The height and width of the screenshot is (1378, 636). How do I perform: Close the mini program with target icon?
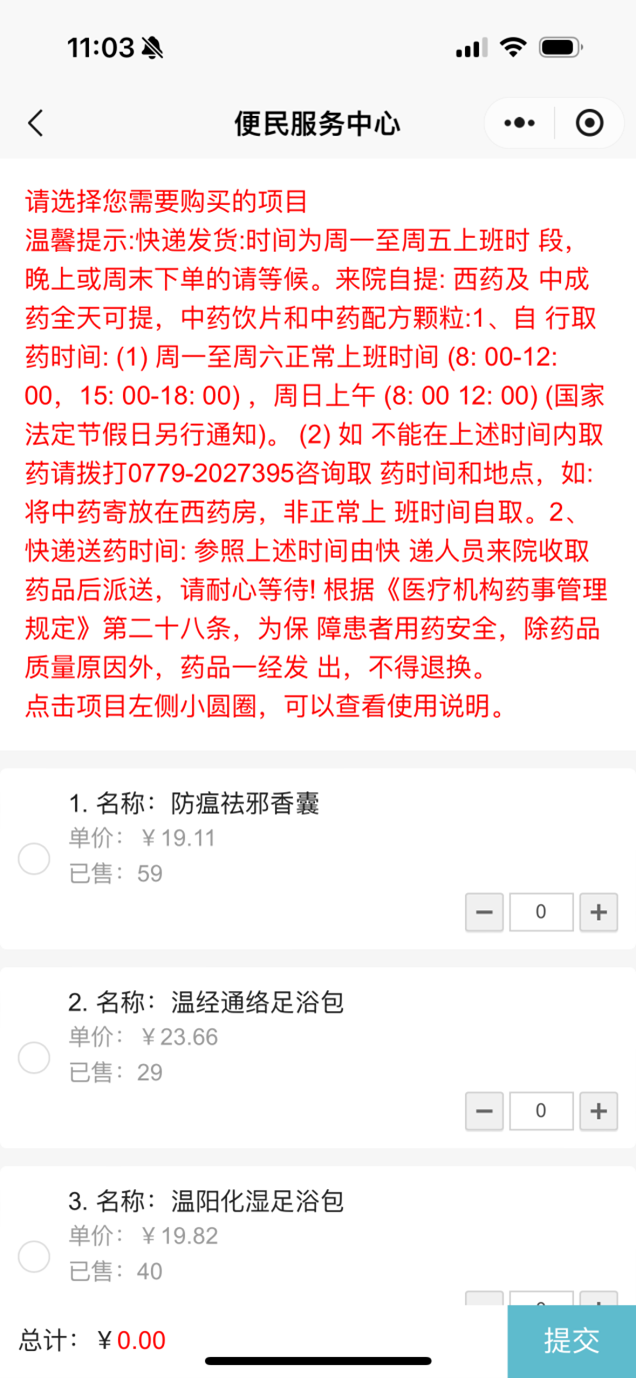[x=590, y=123]
